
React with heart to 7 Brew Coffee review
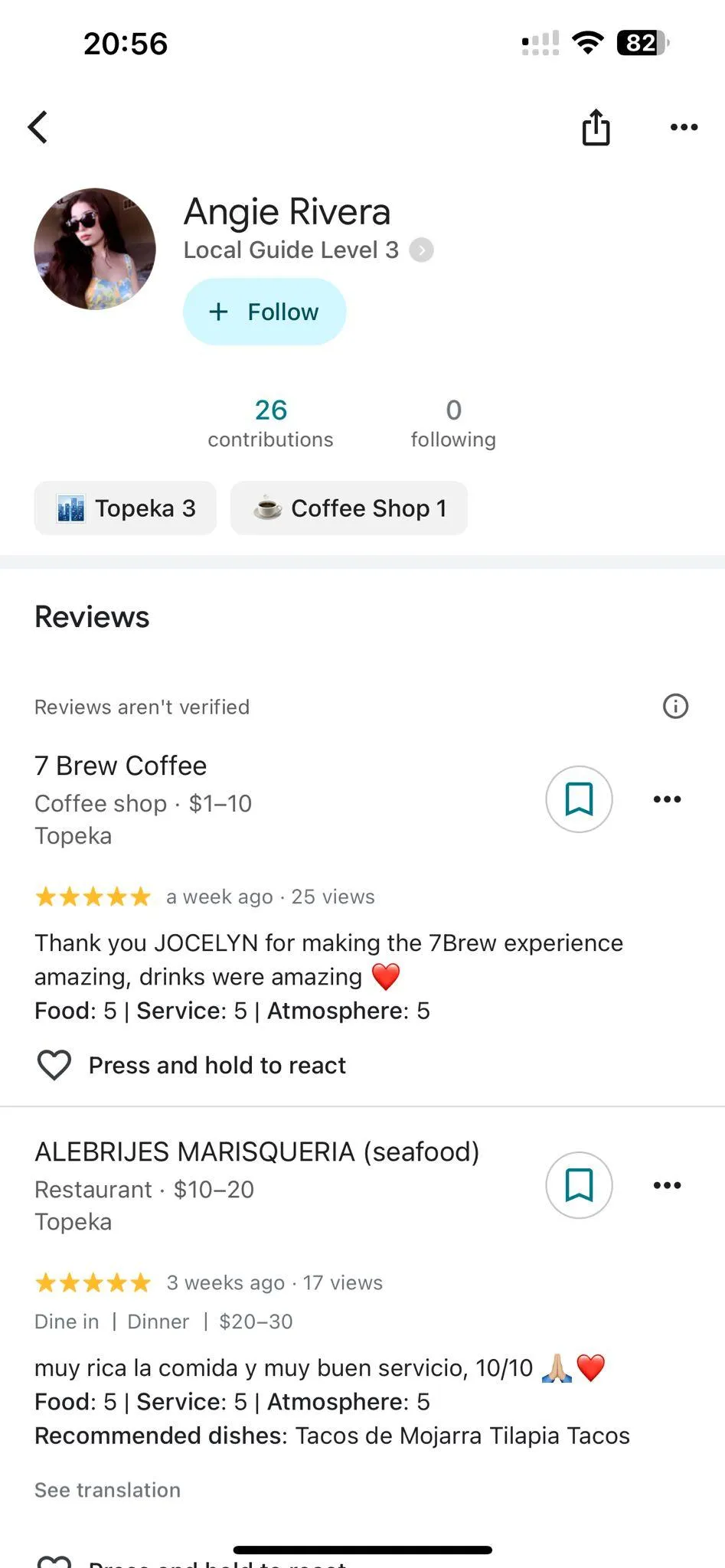(x=54, y=1065)
